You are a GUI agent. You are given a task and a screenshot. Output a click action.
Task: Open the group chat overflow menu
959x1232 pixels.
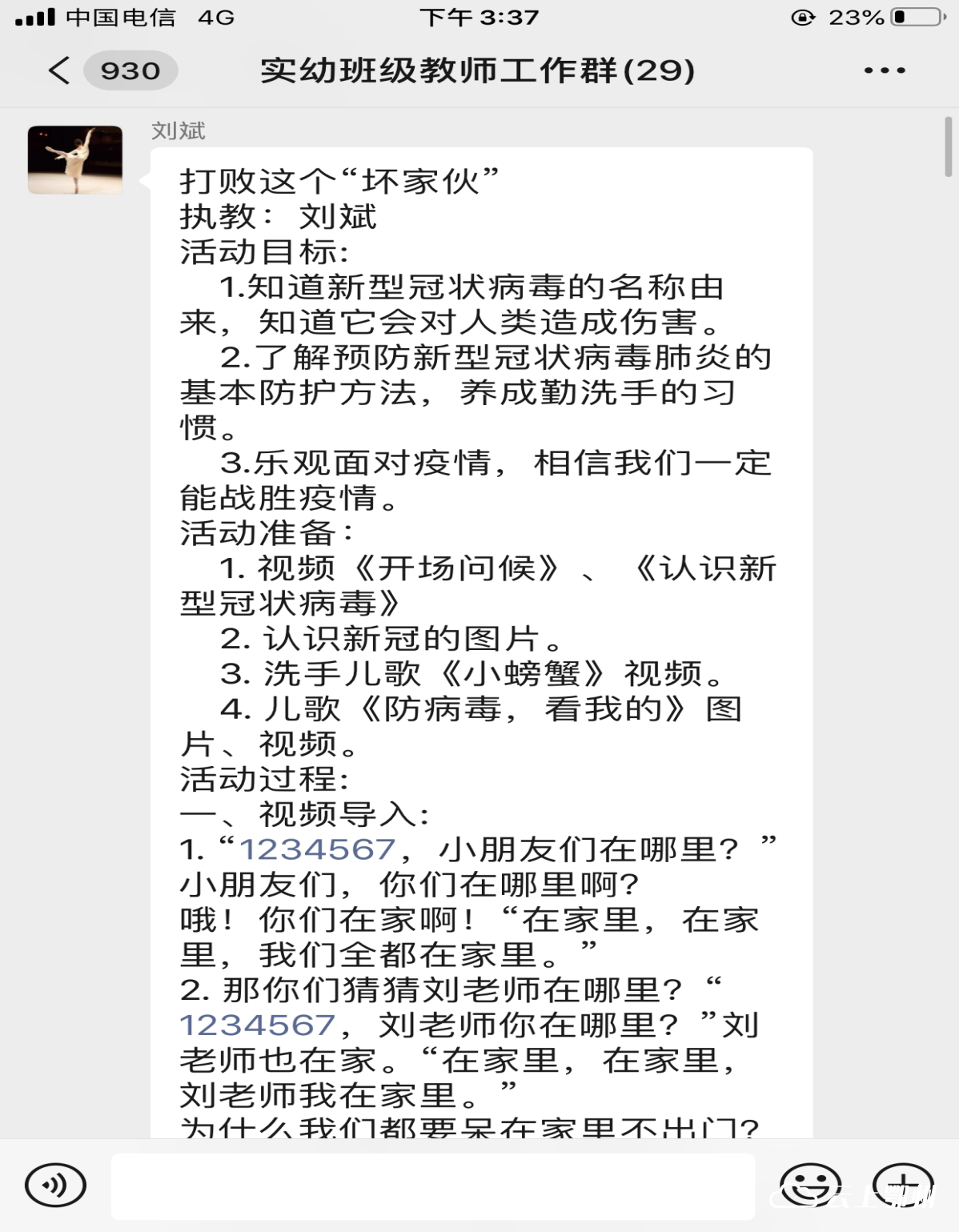pyautogui.click(x=885, y=71)
